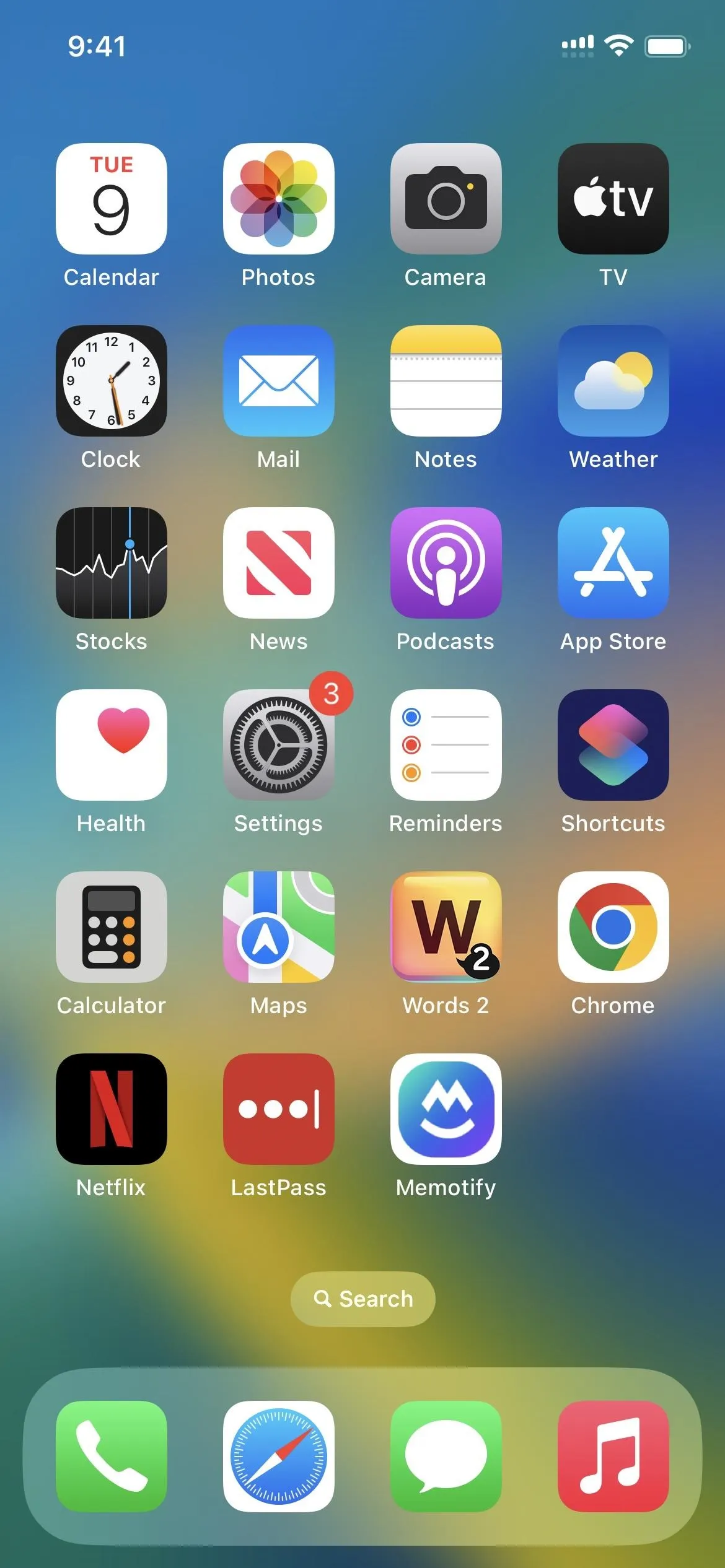Launch the Words 2 game

click(x=446, y=927)
